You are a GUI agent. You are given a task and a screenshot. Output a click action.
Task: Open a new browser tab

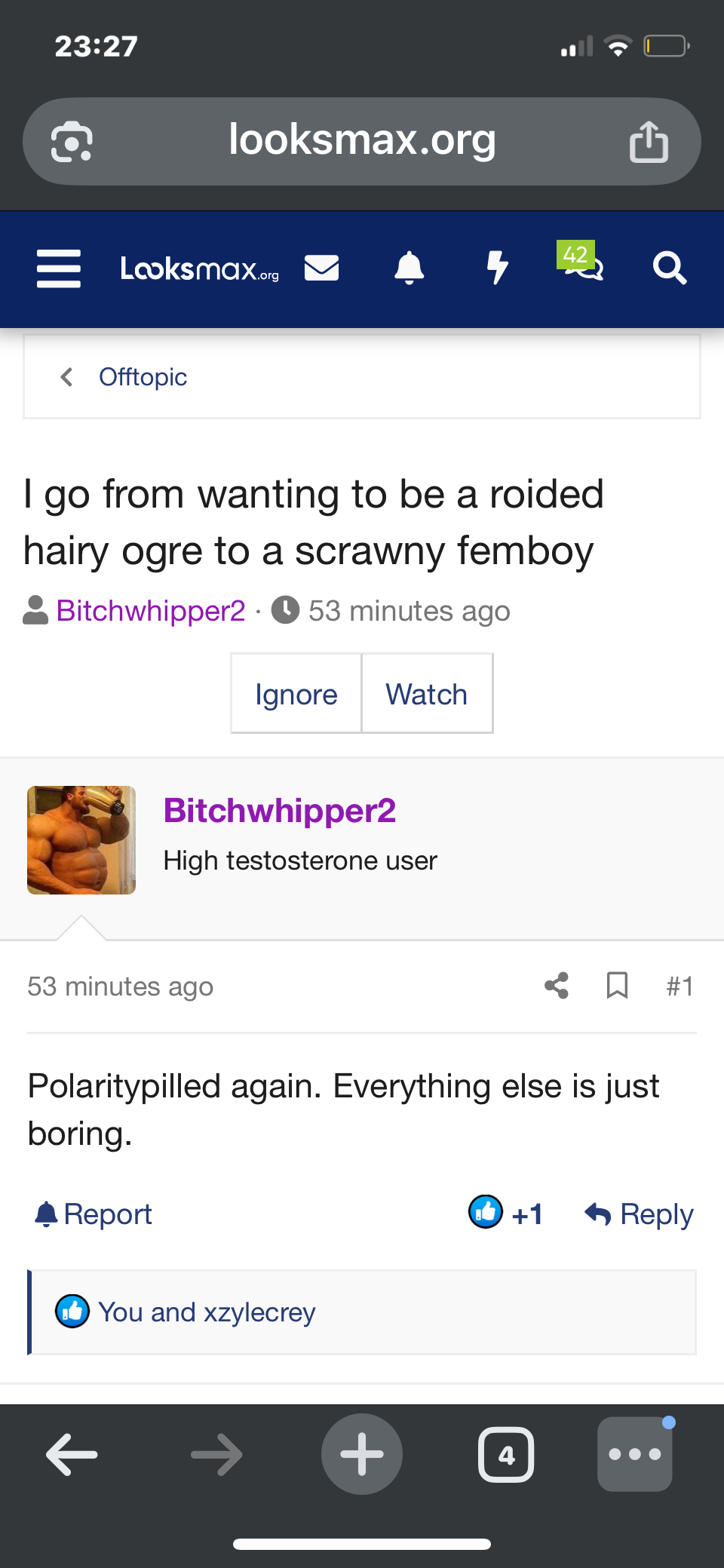(x=362, y=1454)
